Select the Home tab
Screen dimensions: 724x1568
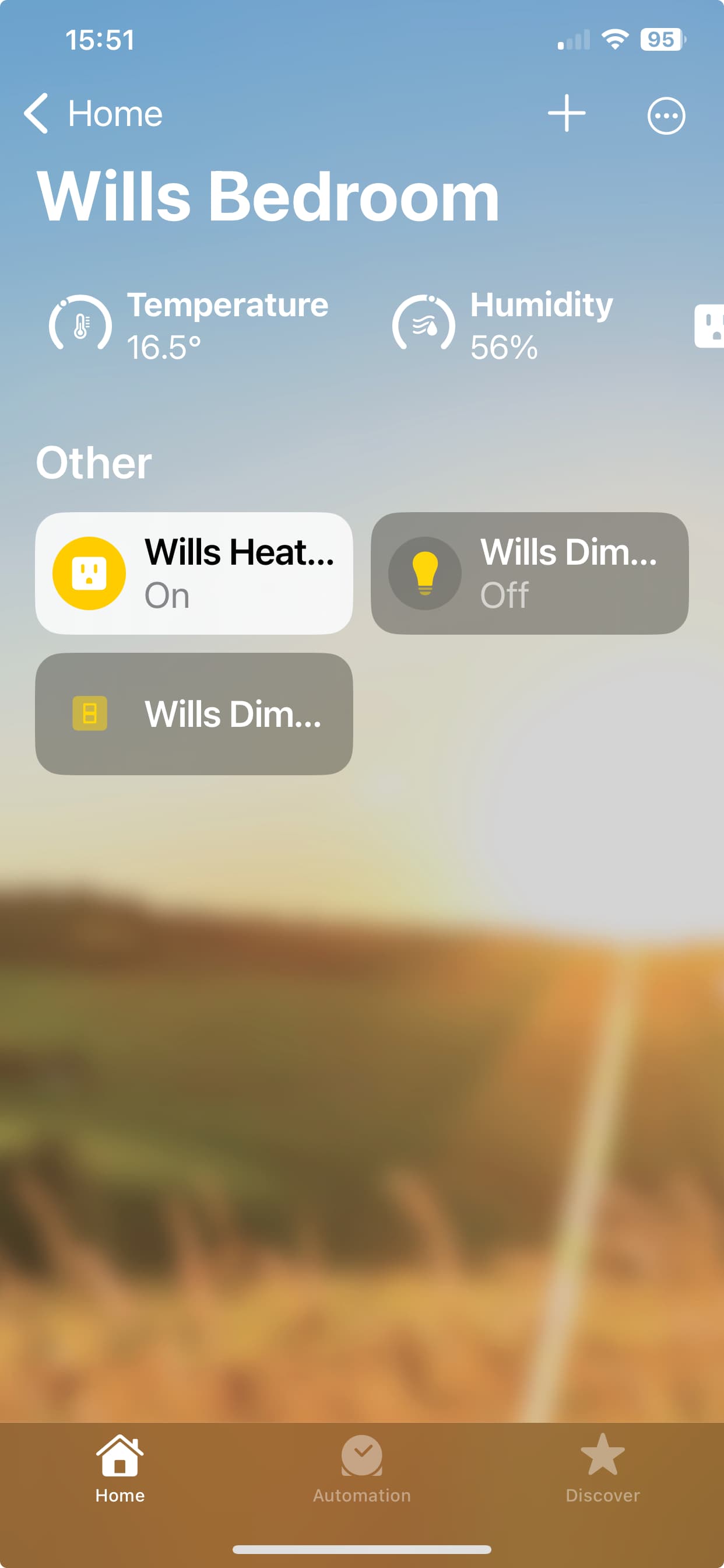[x=120, y=1468]
